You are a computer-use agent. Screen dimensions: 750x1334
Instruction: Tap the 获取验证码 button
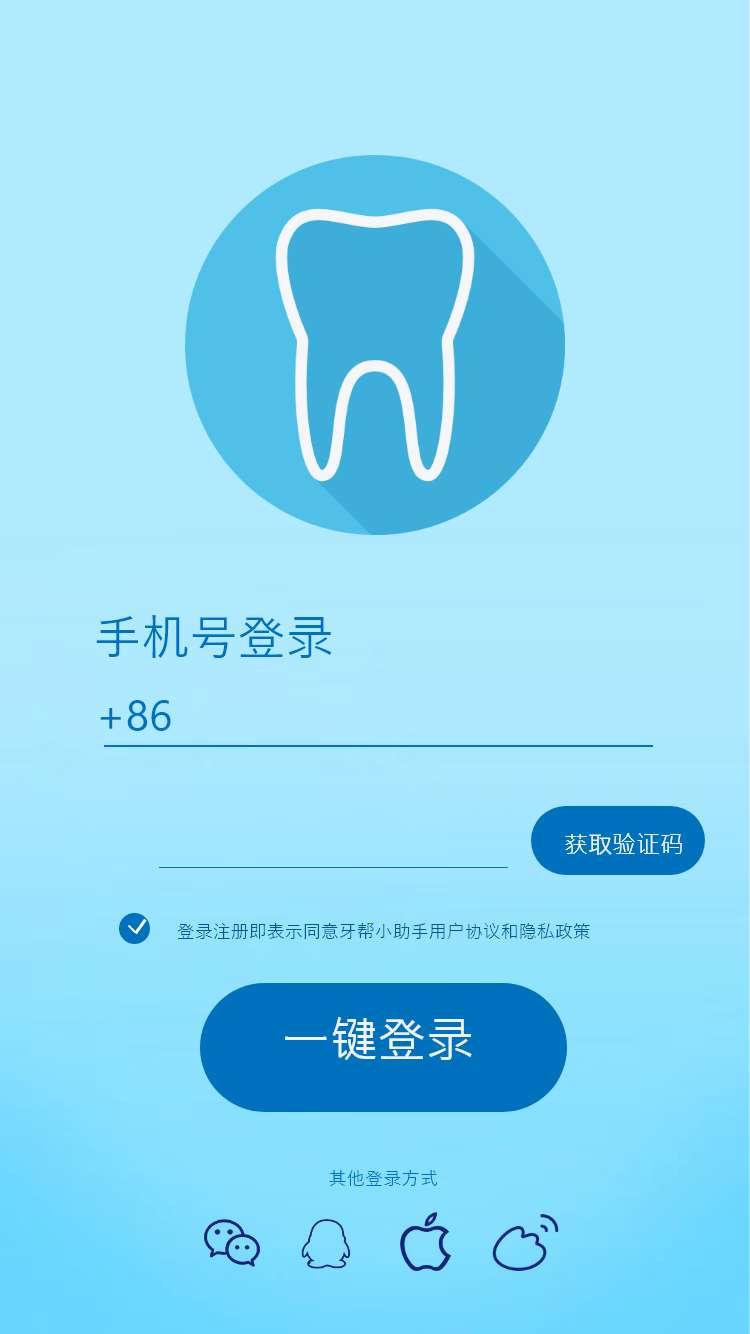618,841
